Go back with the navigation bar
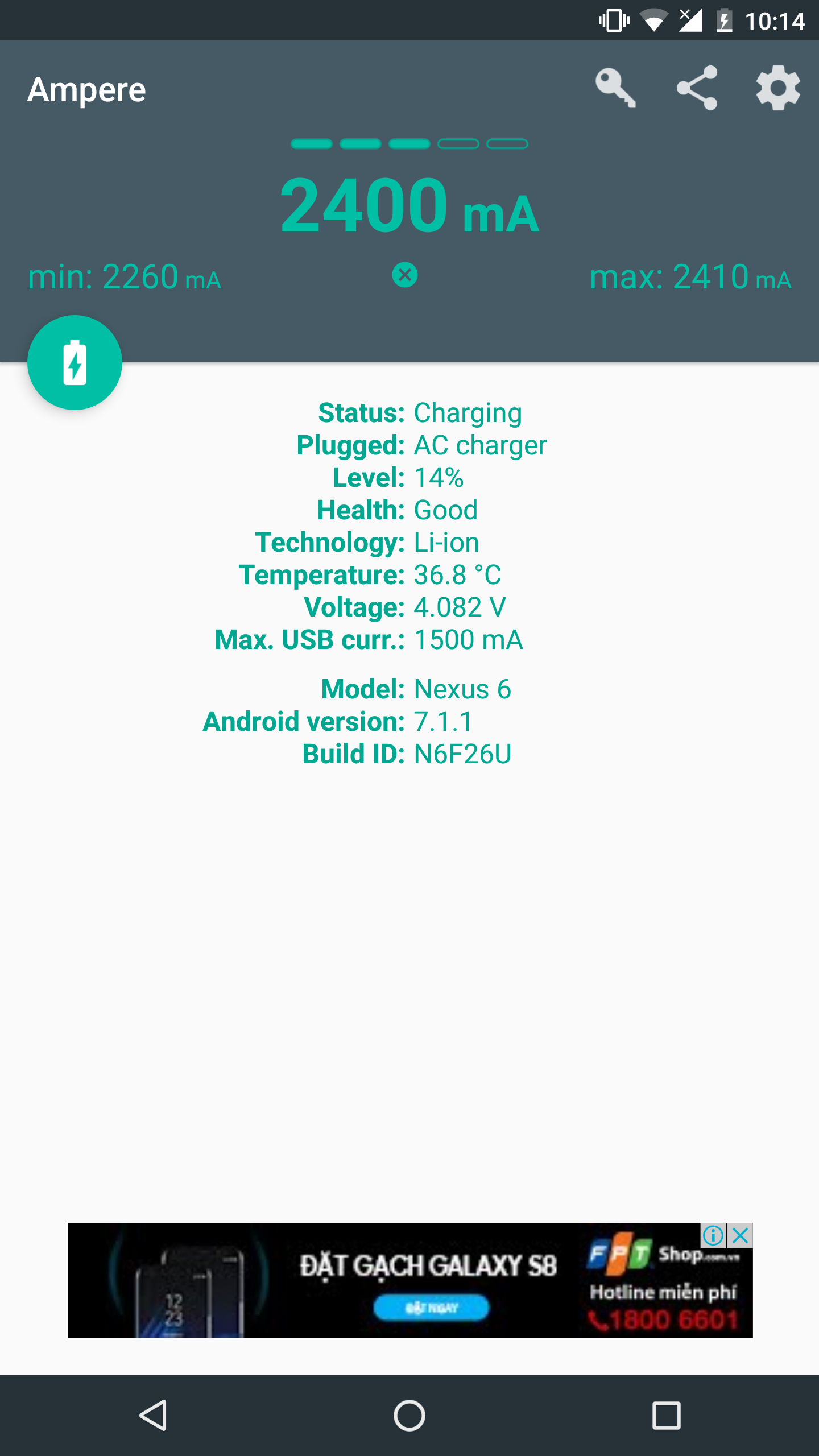 click(x=154, y=1415)
